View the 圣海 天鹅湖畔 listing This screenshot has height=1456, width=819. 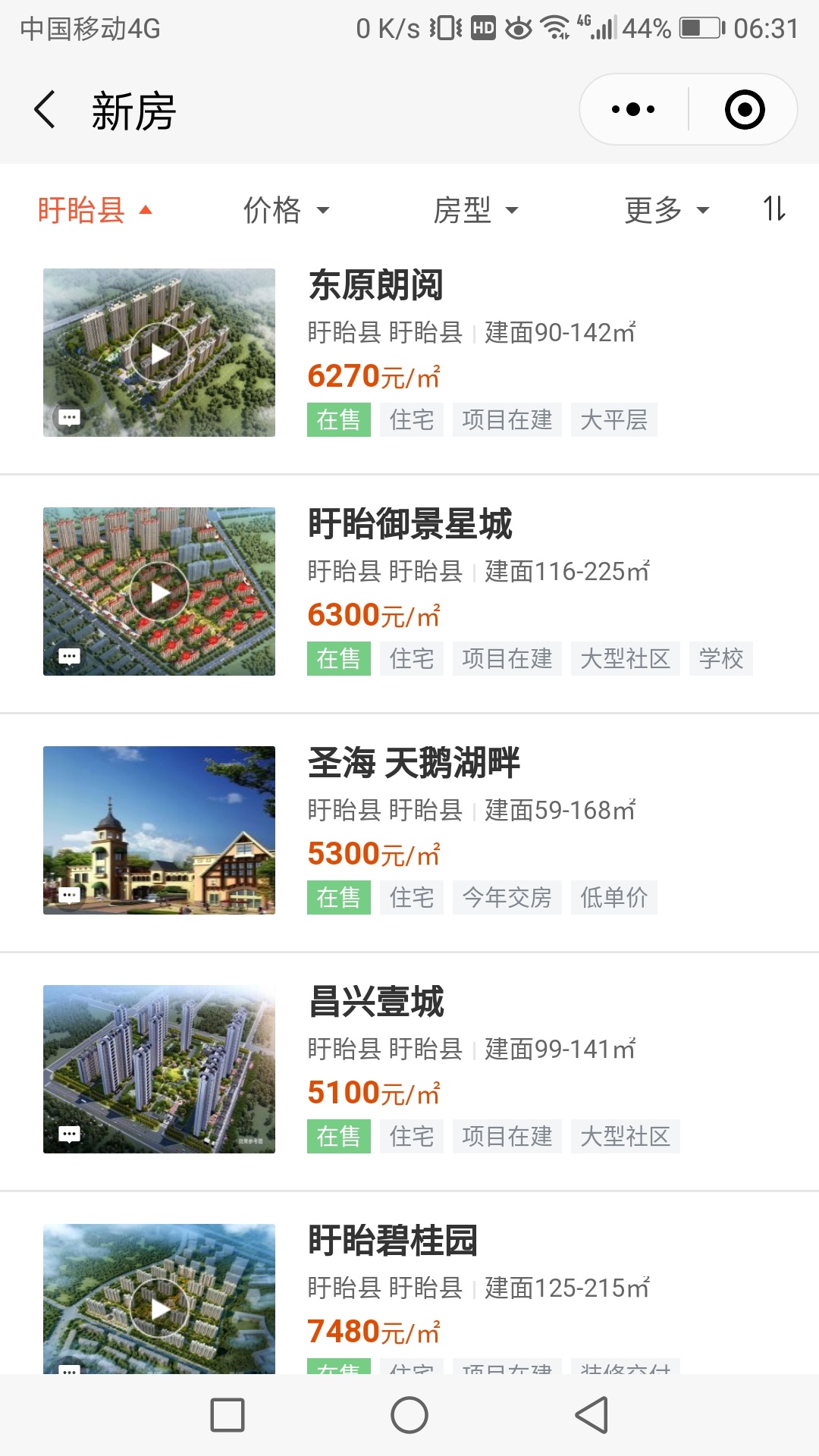[409, 831]
